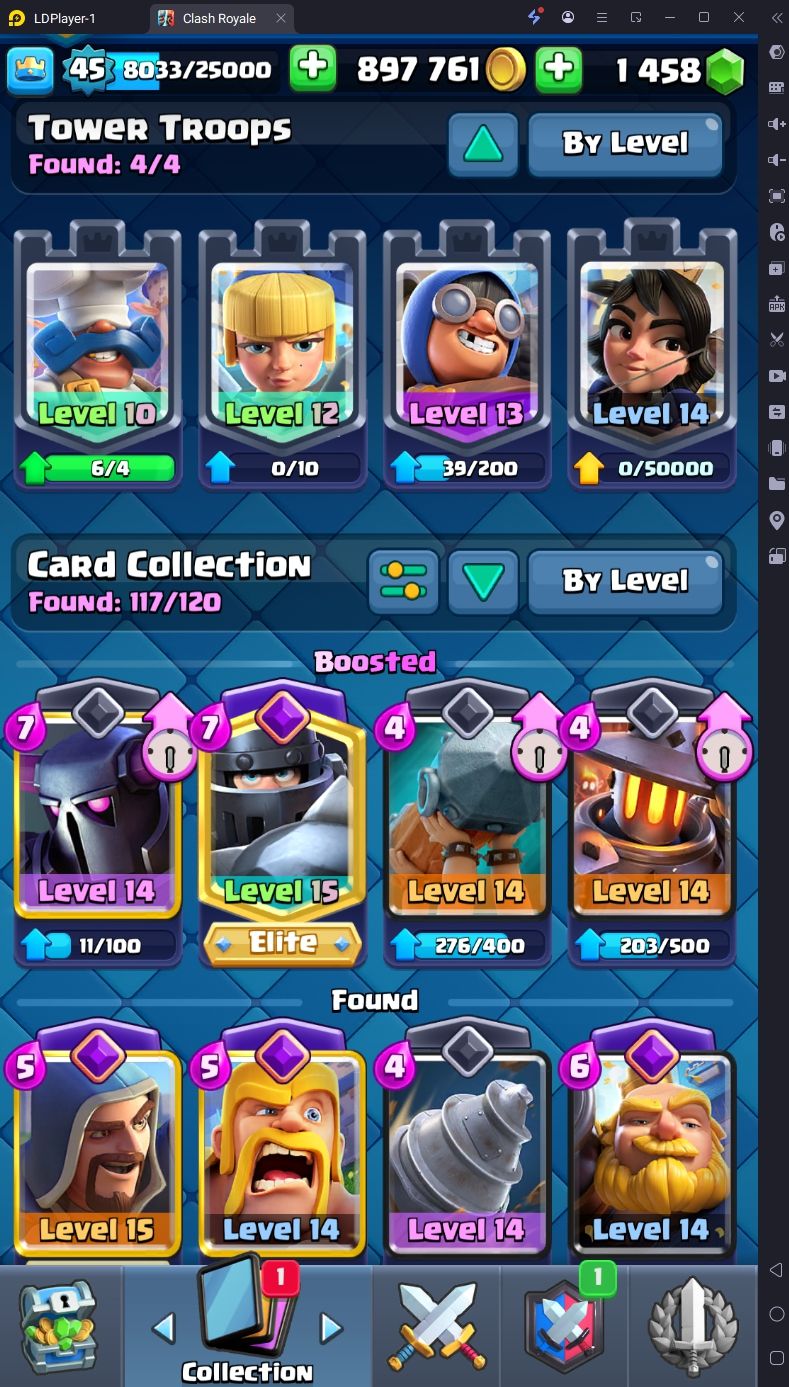Switch to the Shop chest tab

click(x=59, y=1326)
